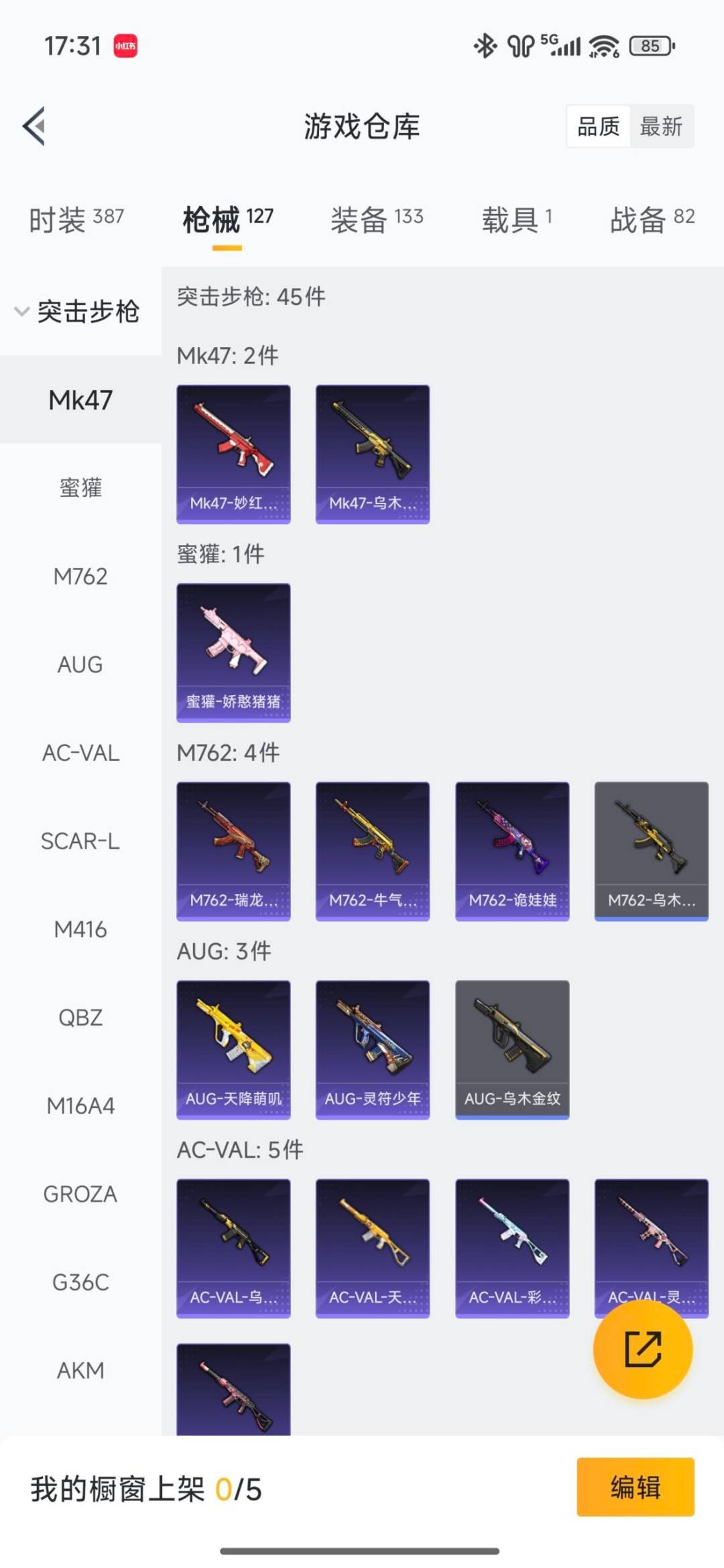Sort the warehouse by 最新

click(660, 126)
